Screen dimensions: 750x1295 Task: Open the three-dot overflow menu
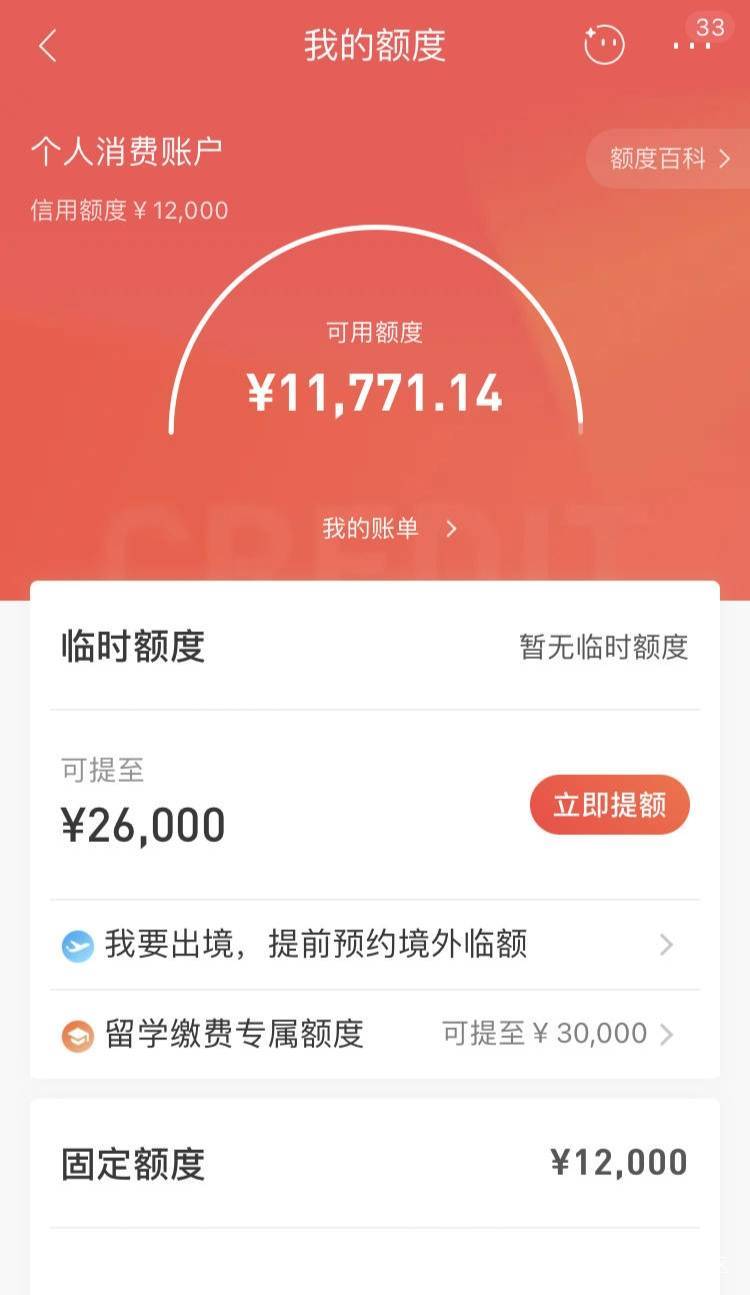(691, 46)
